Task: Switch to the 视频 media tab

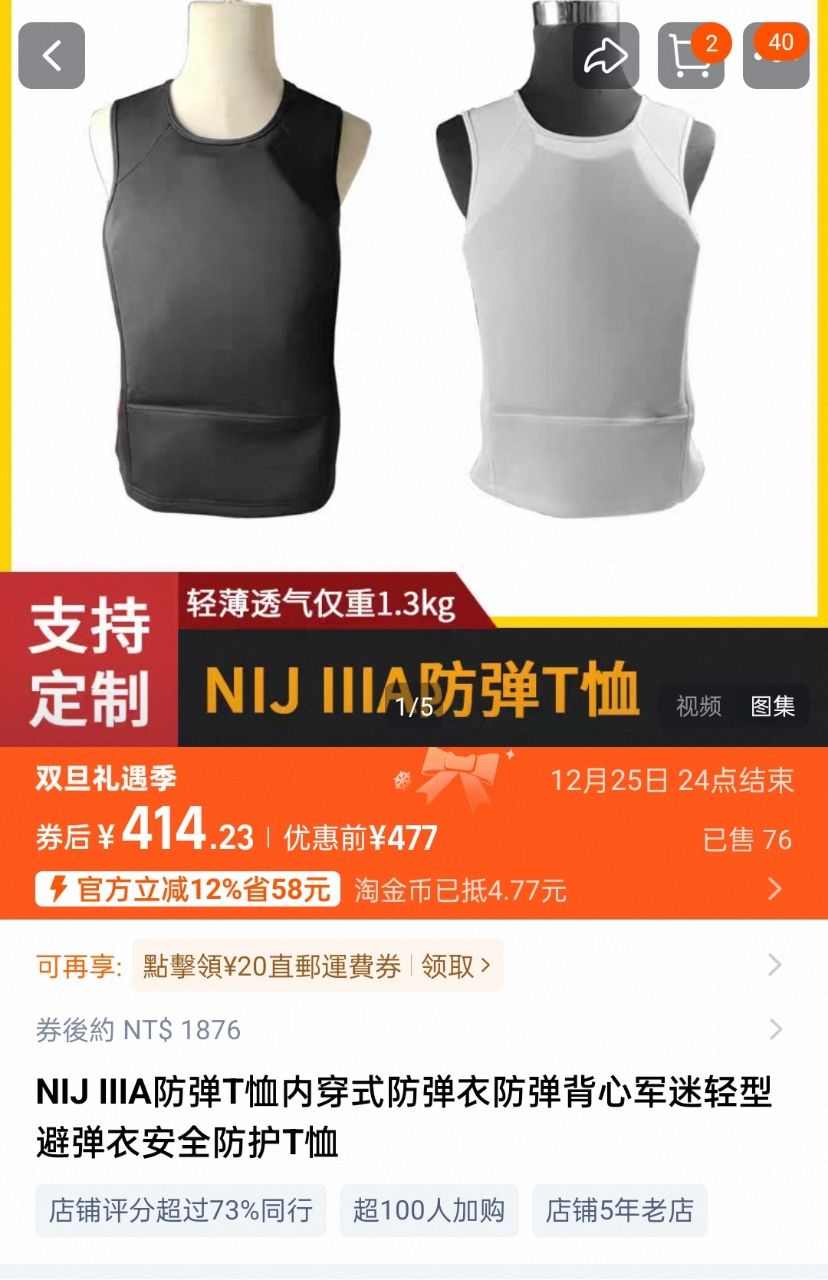Action: click(698, 706)
